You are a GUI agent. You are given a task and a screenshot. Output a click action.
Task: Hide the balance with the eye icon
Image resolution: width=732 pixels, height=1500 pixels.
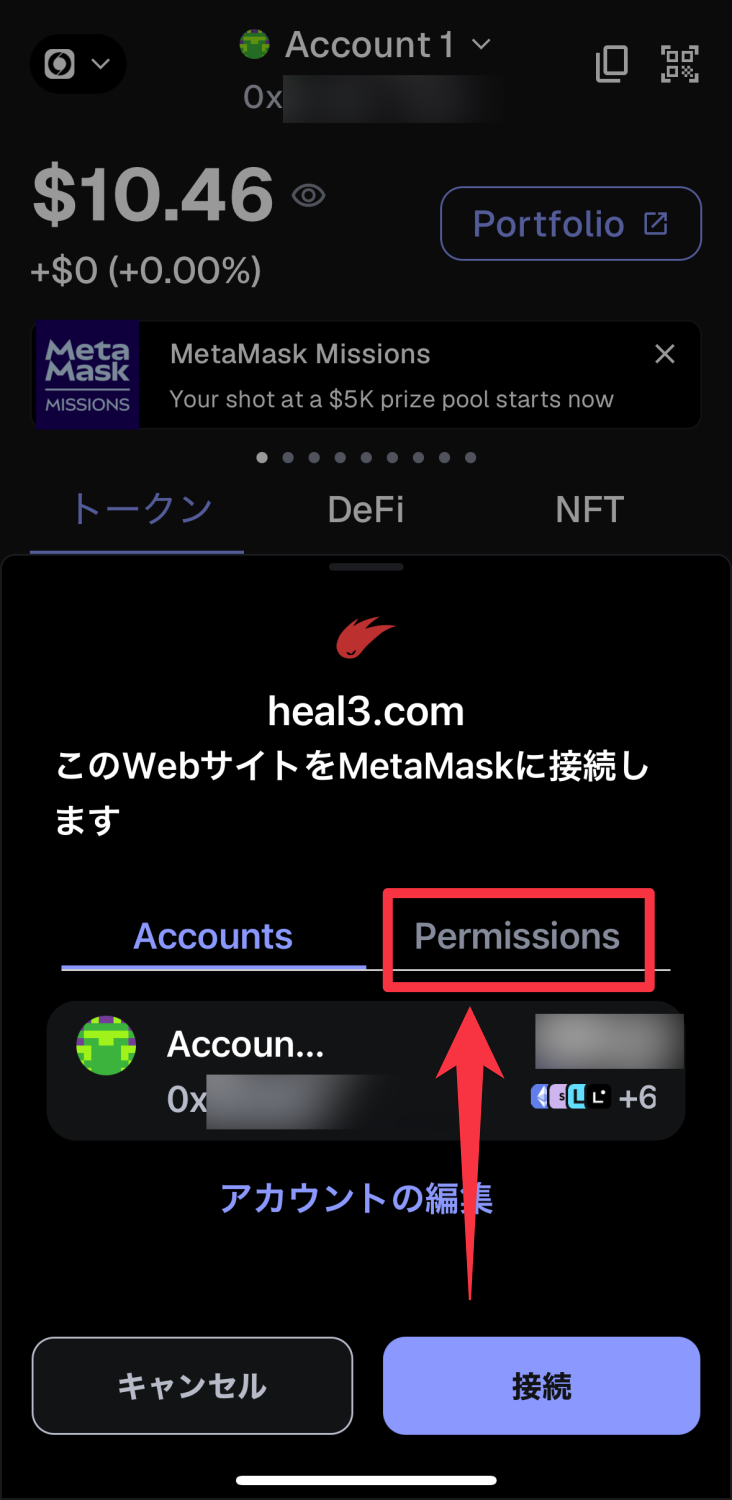point(308,195)
